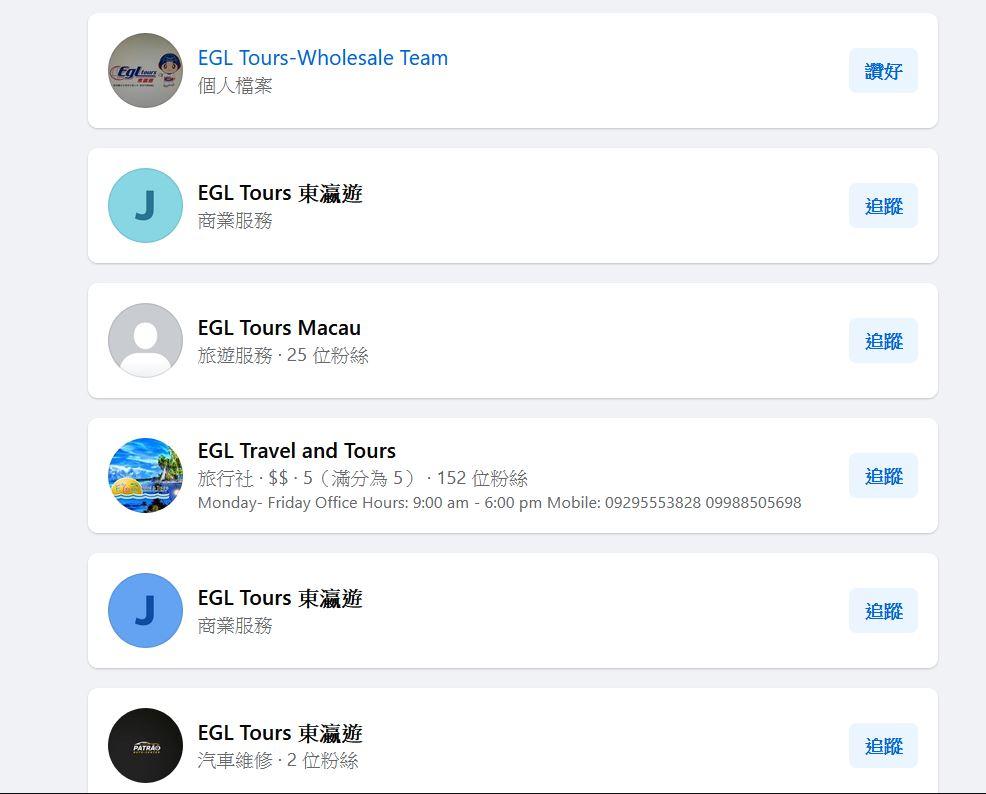The height and width of the screenshot is (794, 986).
Task: Open the EGL Tours Macau page
Action: point(279,328)
